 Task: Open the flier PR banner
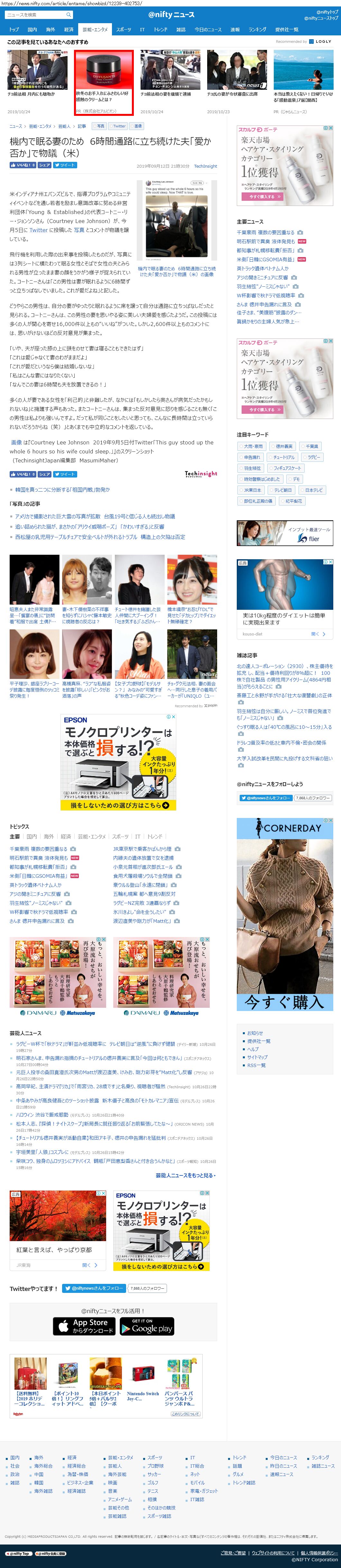(284, 533)
